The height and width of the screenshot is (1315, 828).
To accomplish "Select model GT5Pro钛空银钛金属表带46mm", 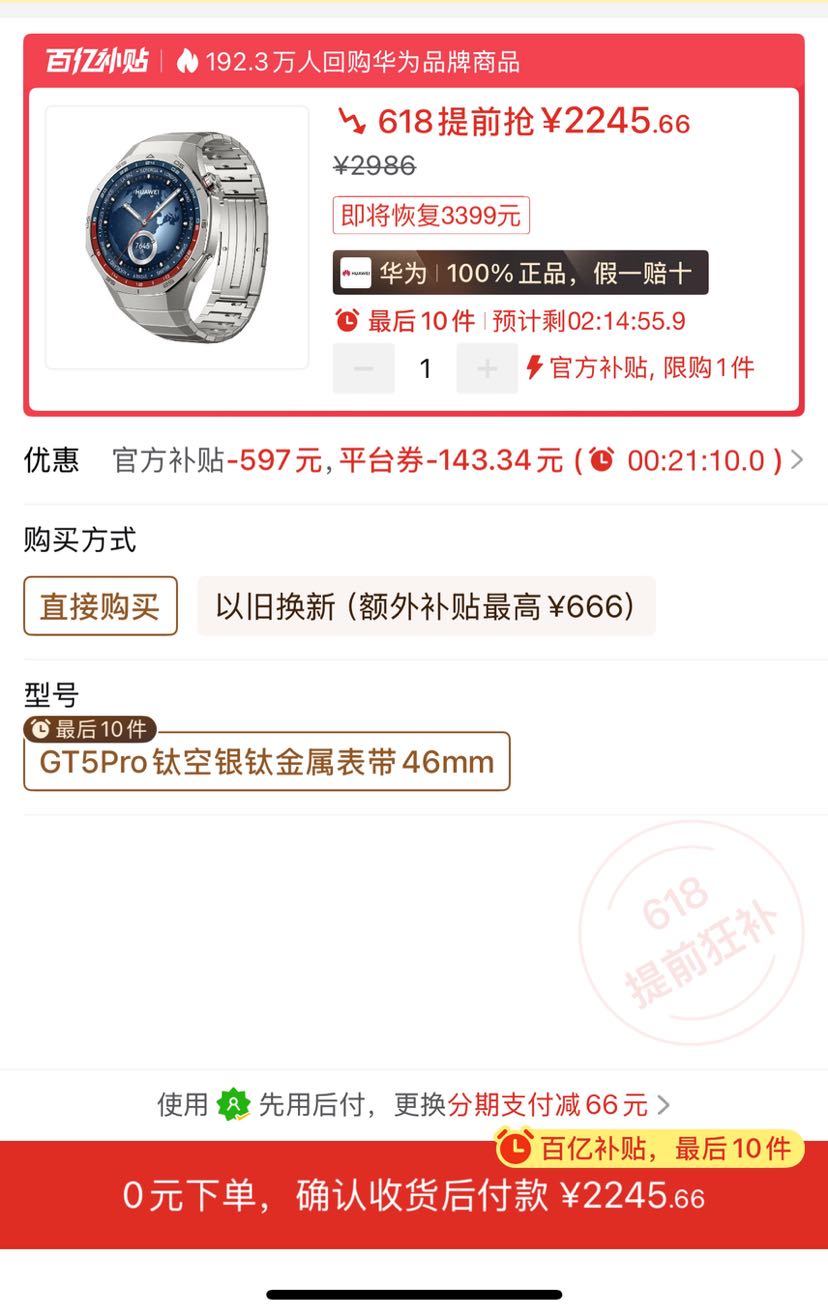I will click(267, 762).
